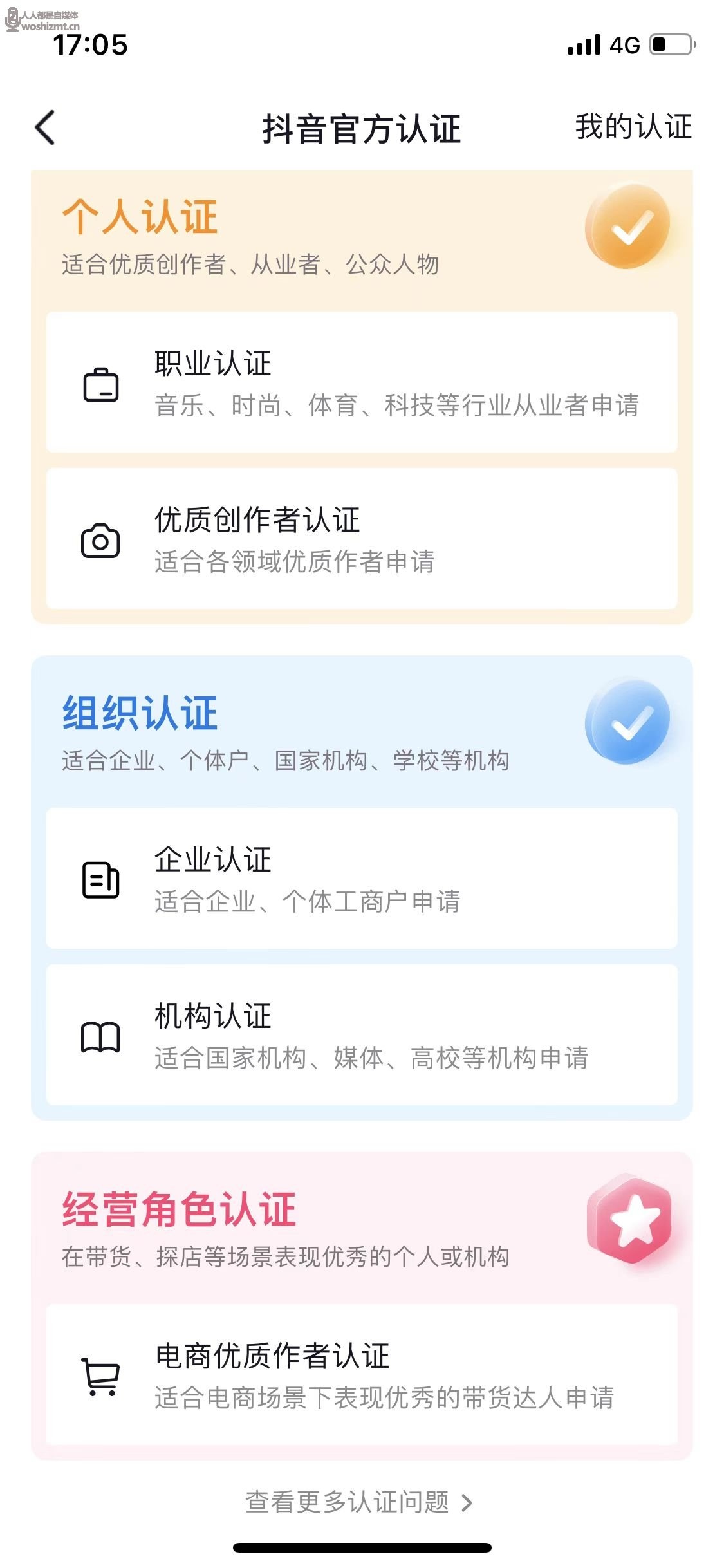Screen dimensions: 724x1568
Task: Go back using the top-left arrow
Action: pyautogui.click(x=45, y=127)
